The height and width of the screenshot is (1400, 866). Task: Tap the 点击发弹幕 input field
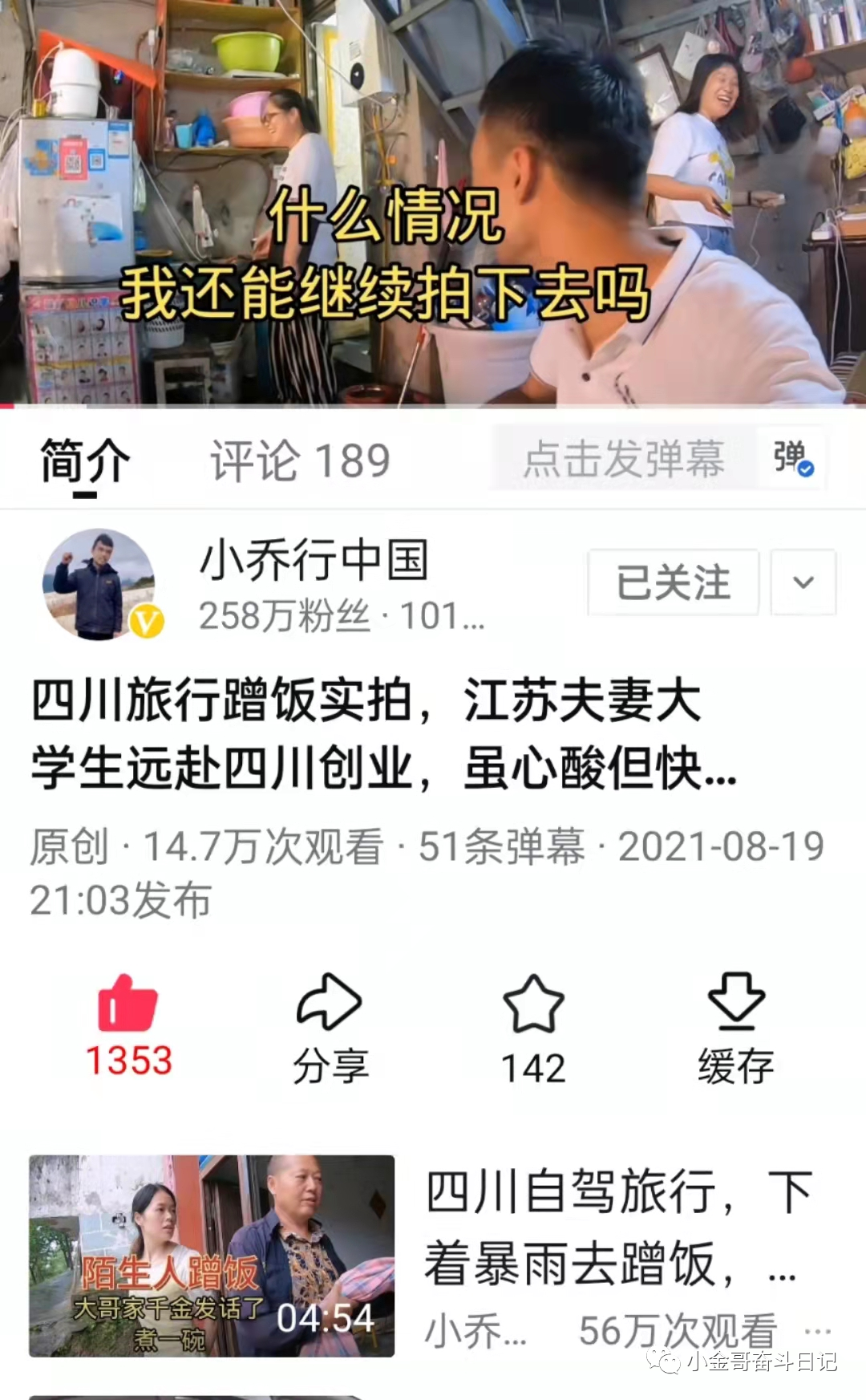click(624, 459)
